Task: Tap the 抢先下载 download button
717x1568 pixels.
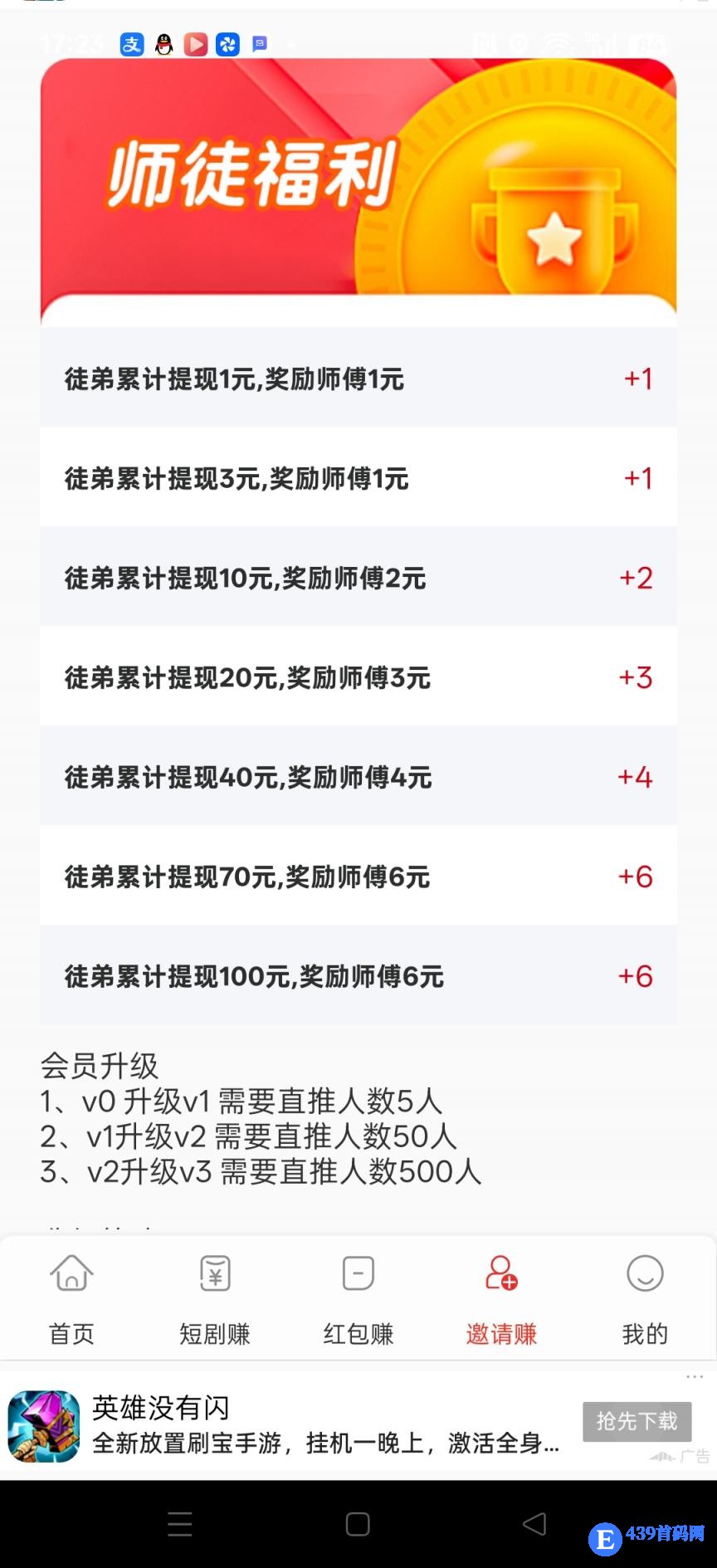Action: pos(637,1421)
